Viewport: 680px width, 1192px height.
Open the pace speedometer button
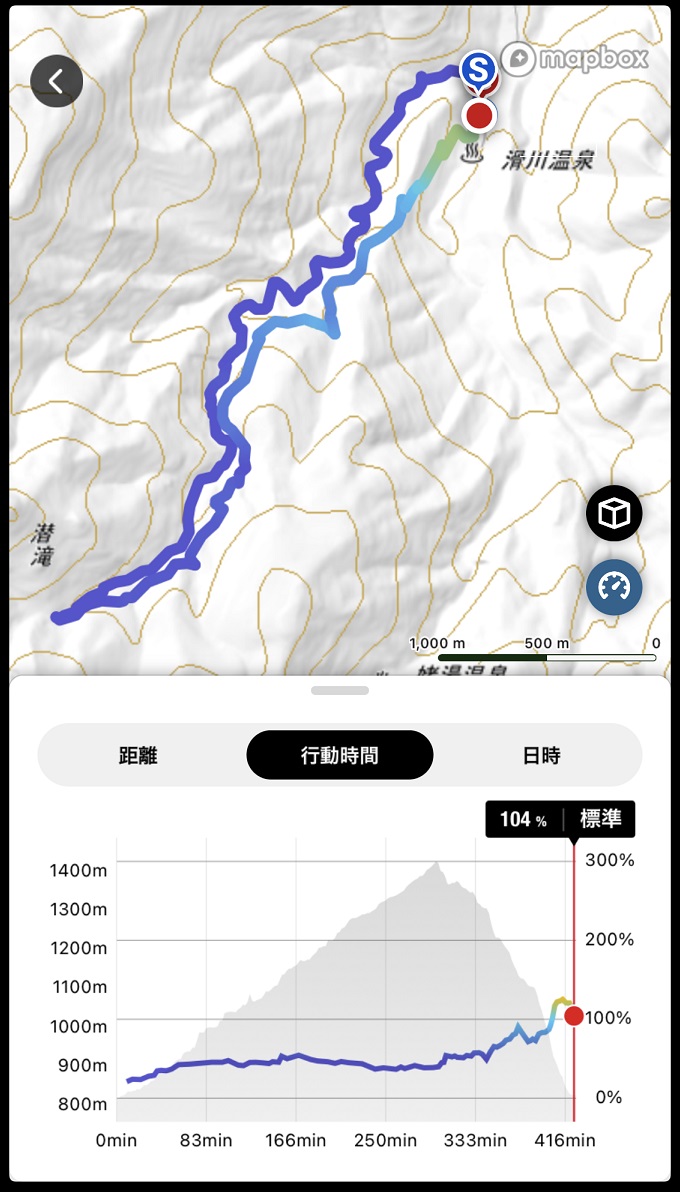coord(614,586)
